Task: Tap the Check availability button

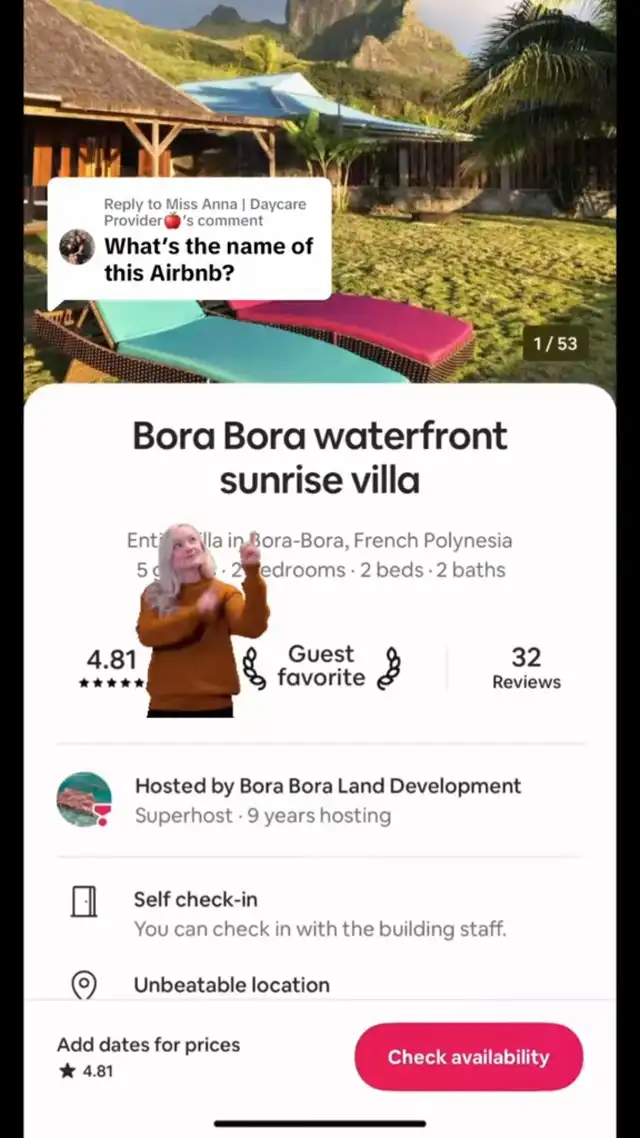Action: coord(468,1057)
